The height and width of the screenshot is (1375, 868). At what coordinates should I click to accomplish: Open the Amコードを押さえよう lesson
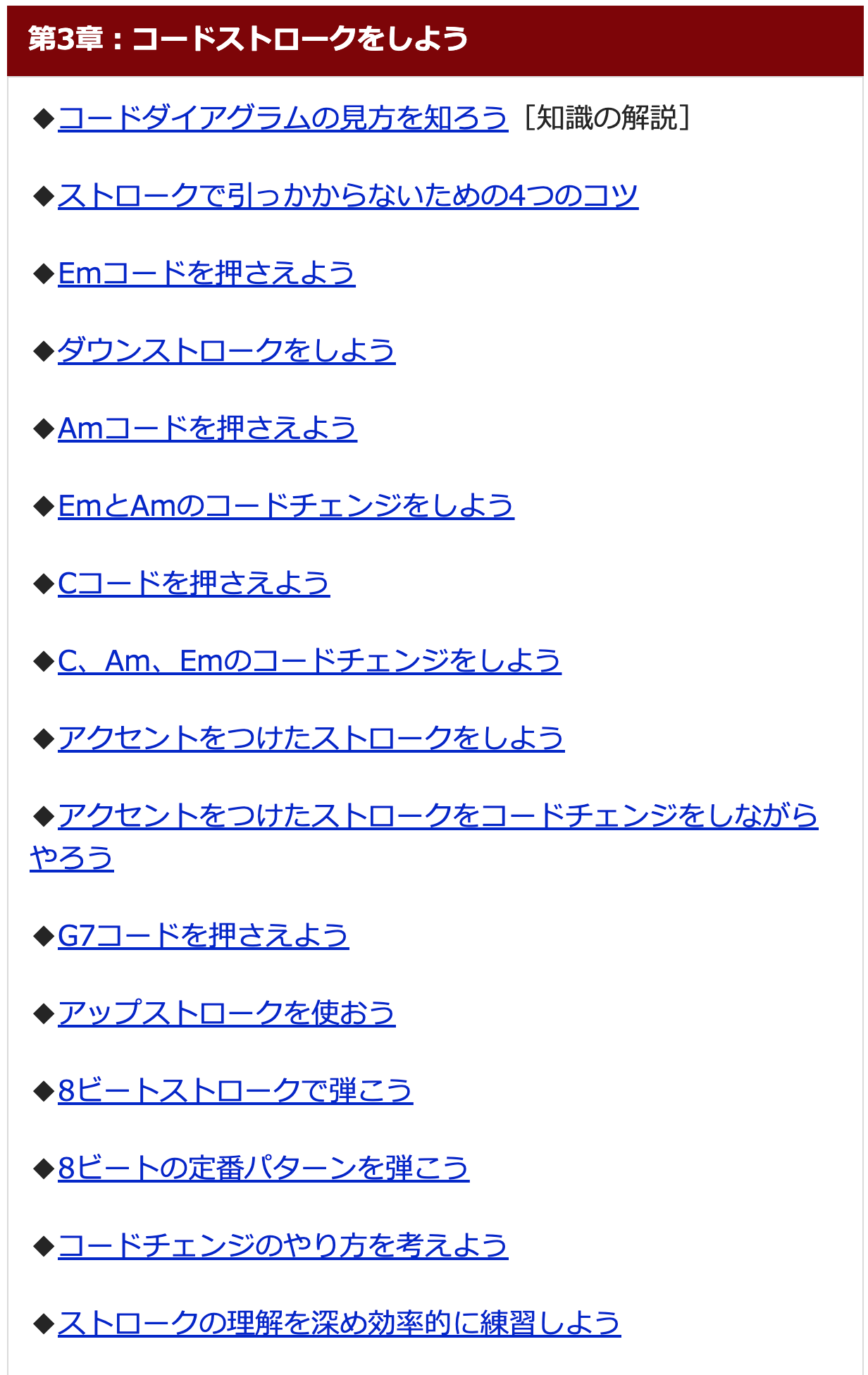(206, 428)
